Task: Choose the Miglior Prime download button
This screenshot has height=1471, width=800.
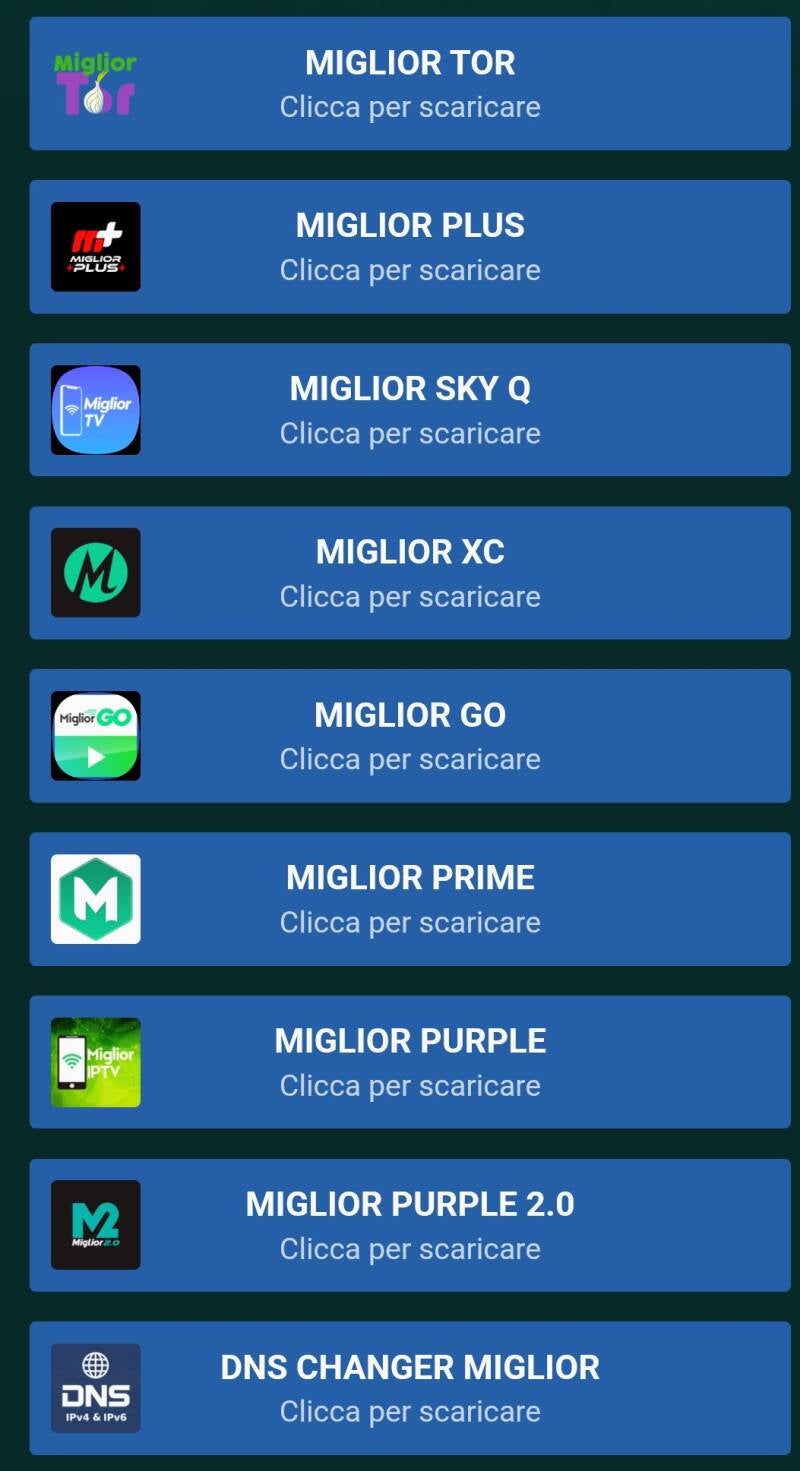Action: click(410, 899)
